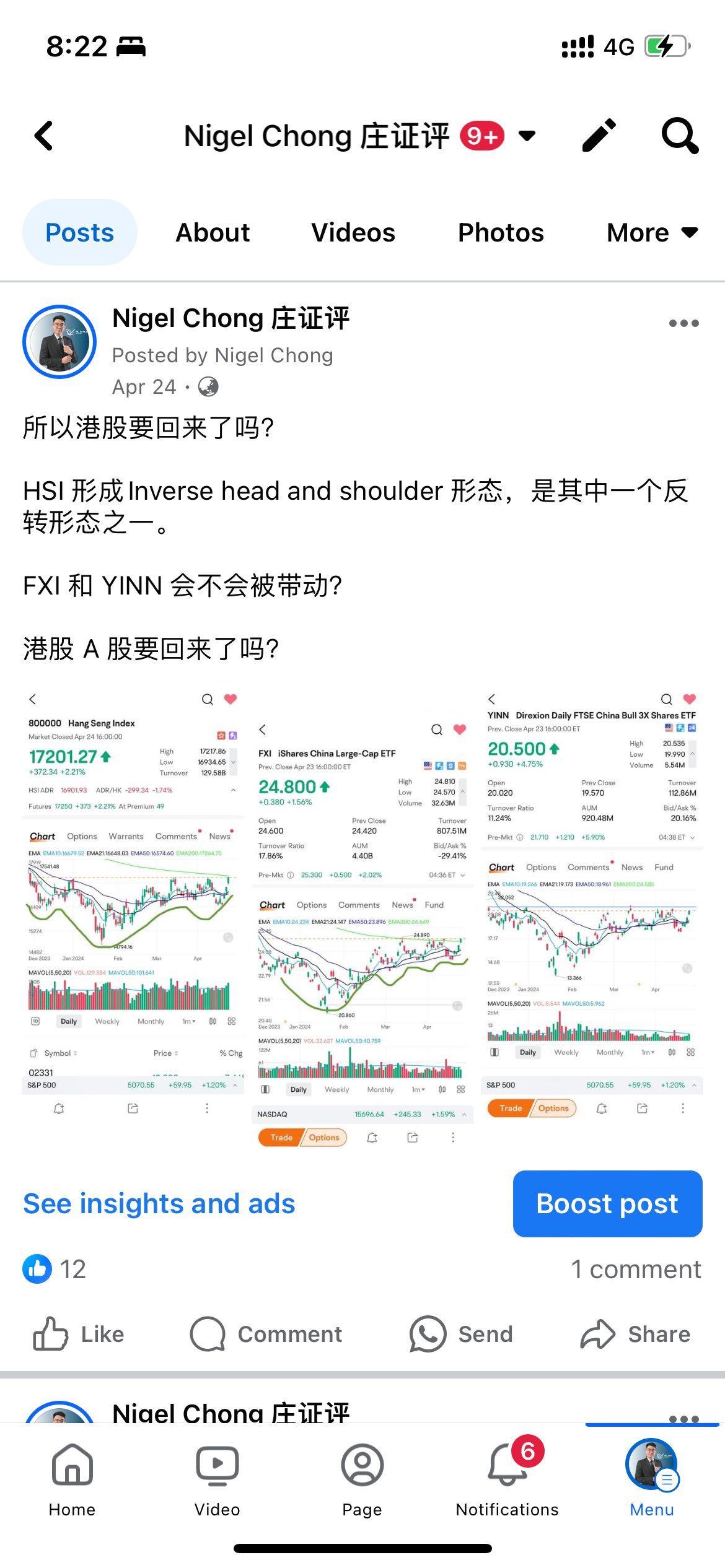Tap the back arrow to leave the page
The height and width of the screenshot is (1568, 725).
click(x=43, y=135)
